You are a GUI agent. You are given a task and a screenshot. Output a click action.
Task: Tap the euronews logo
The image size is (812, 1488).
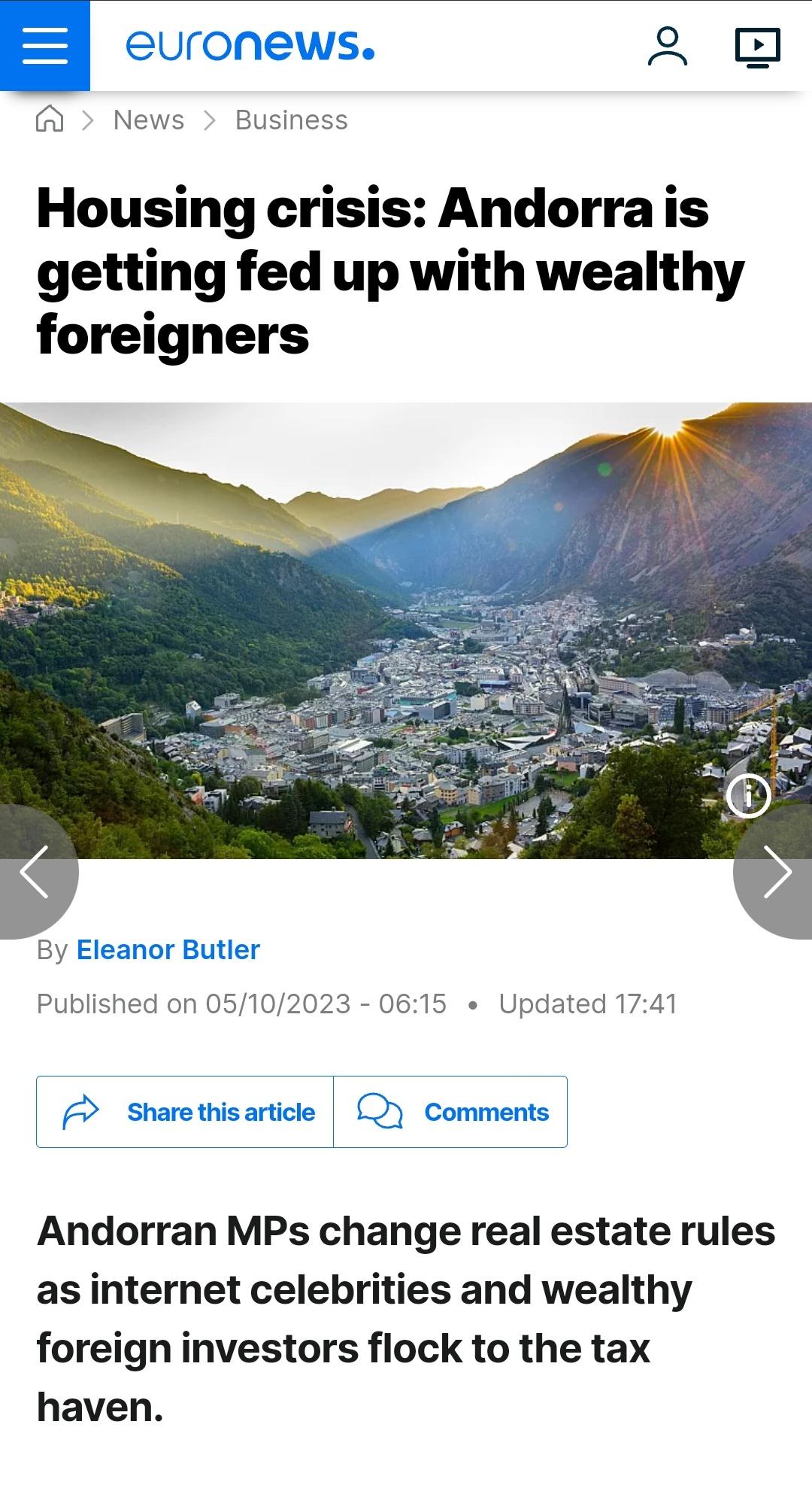click(x=250, y=45)
